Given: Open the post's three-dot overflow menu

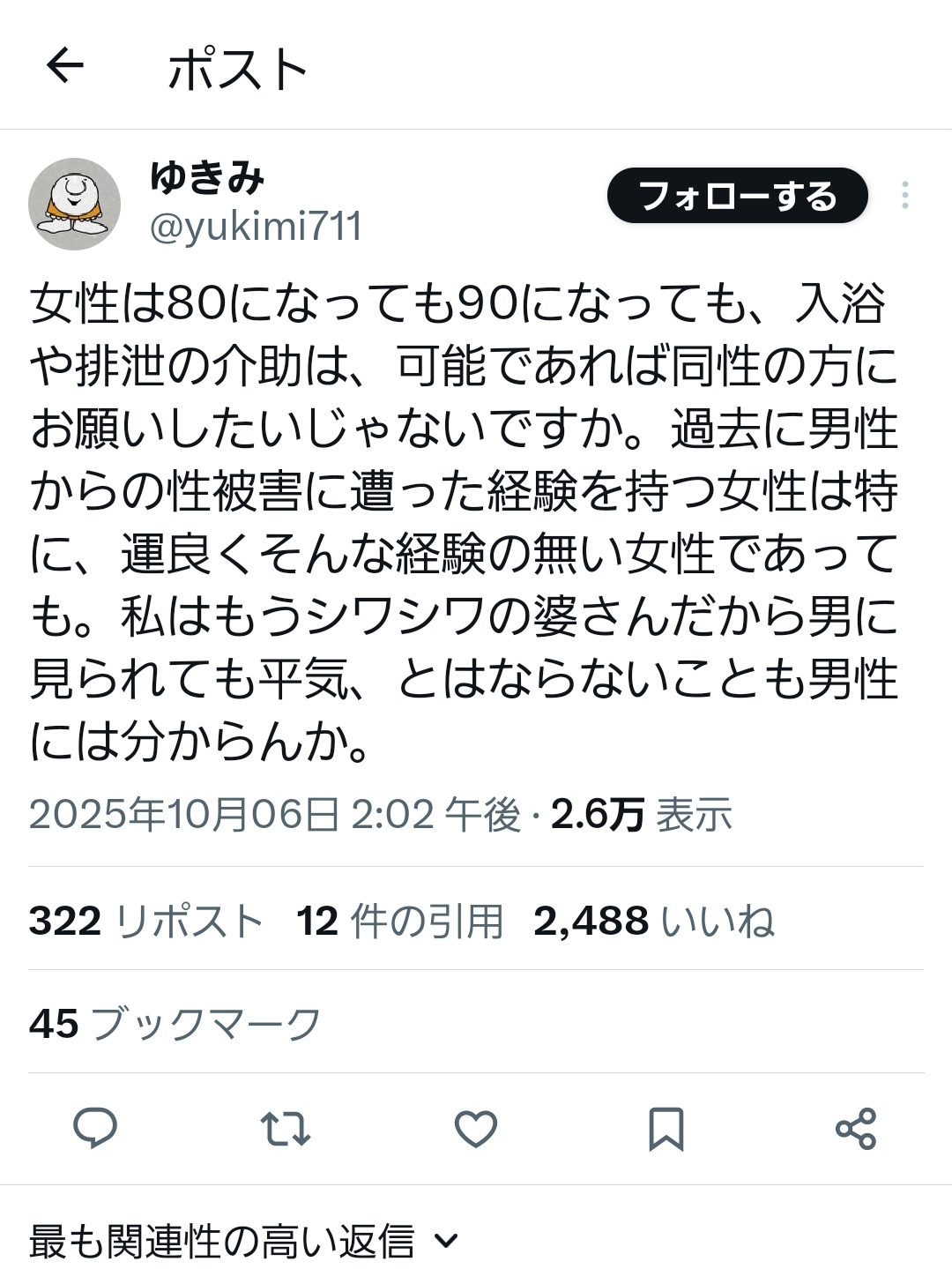Looking at the screenshot, I should [x=904, y=196].
